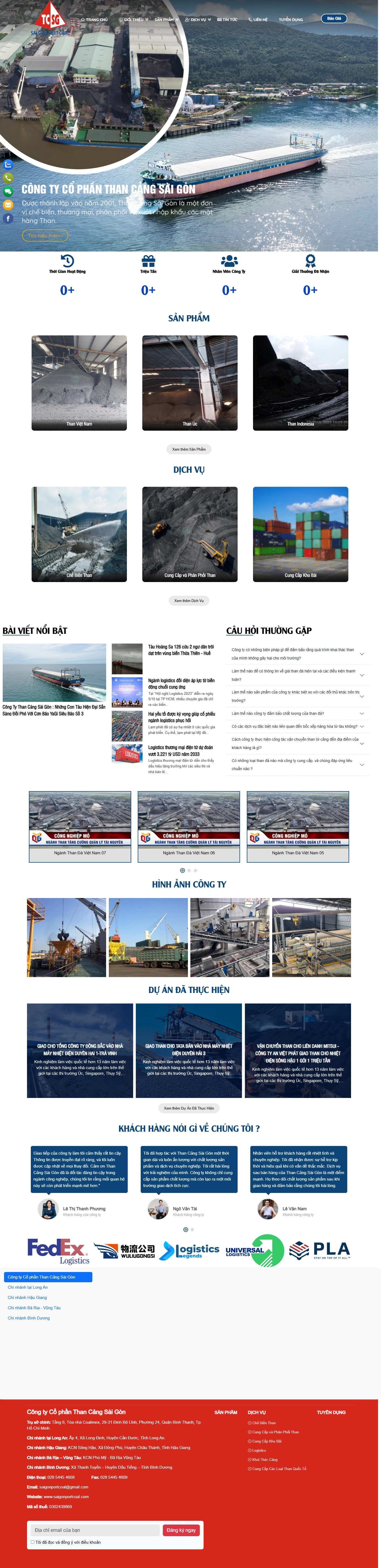Tap Xem thêm Dự Án Đã Thực Hiện

tap(189, 1108)
